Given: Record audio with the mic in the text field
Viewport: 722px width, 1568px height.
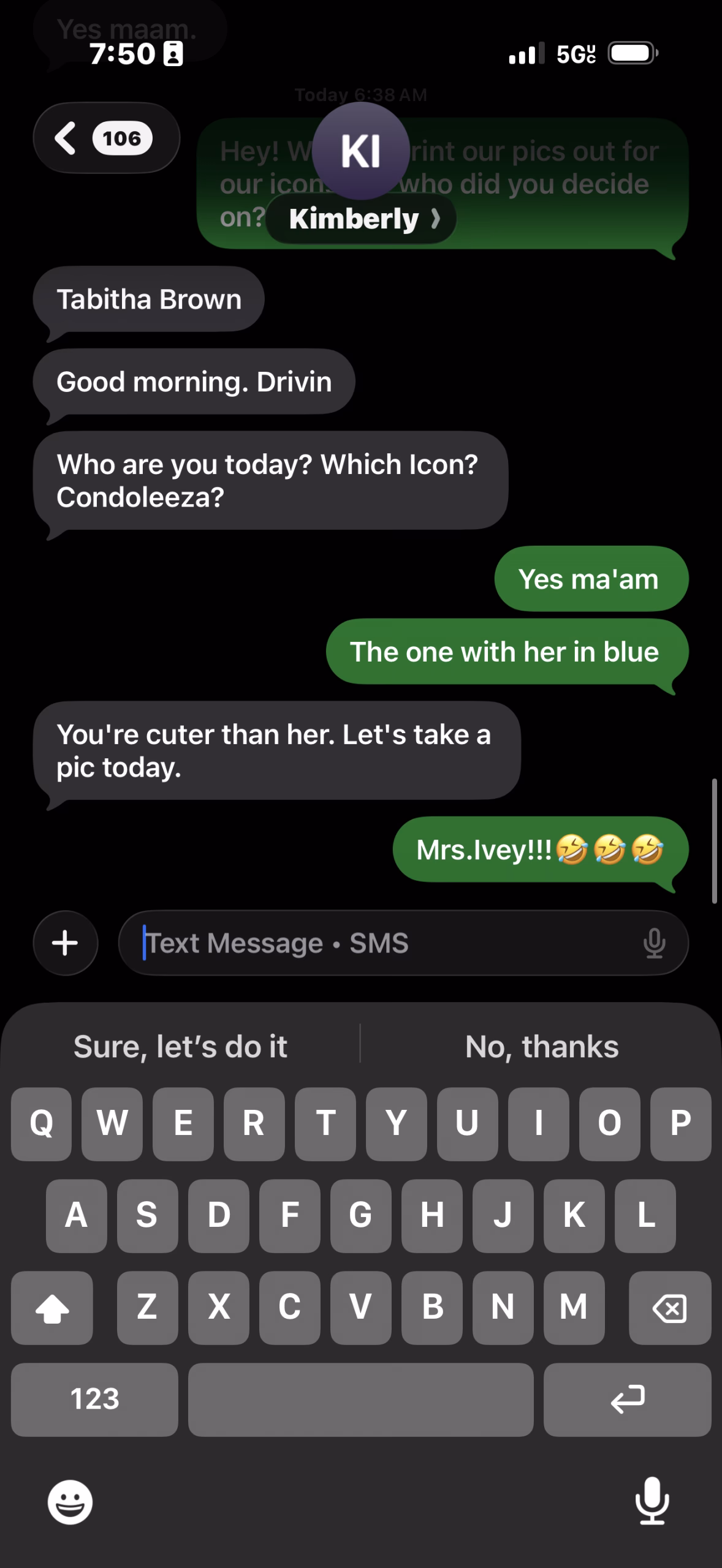Looking at the screenshot, I should 654,943.
